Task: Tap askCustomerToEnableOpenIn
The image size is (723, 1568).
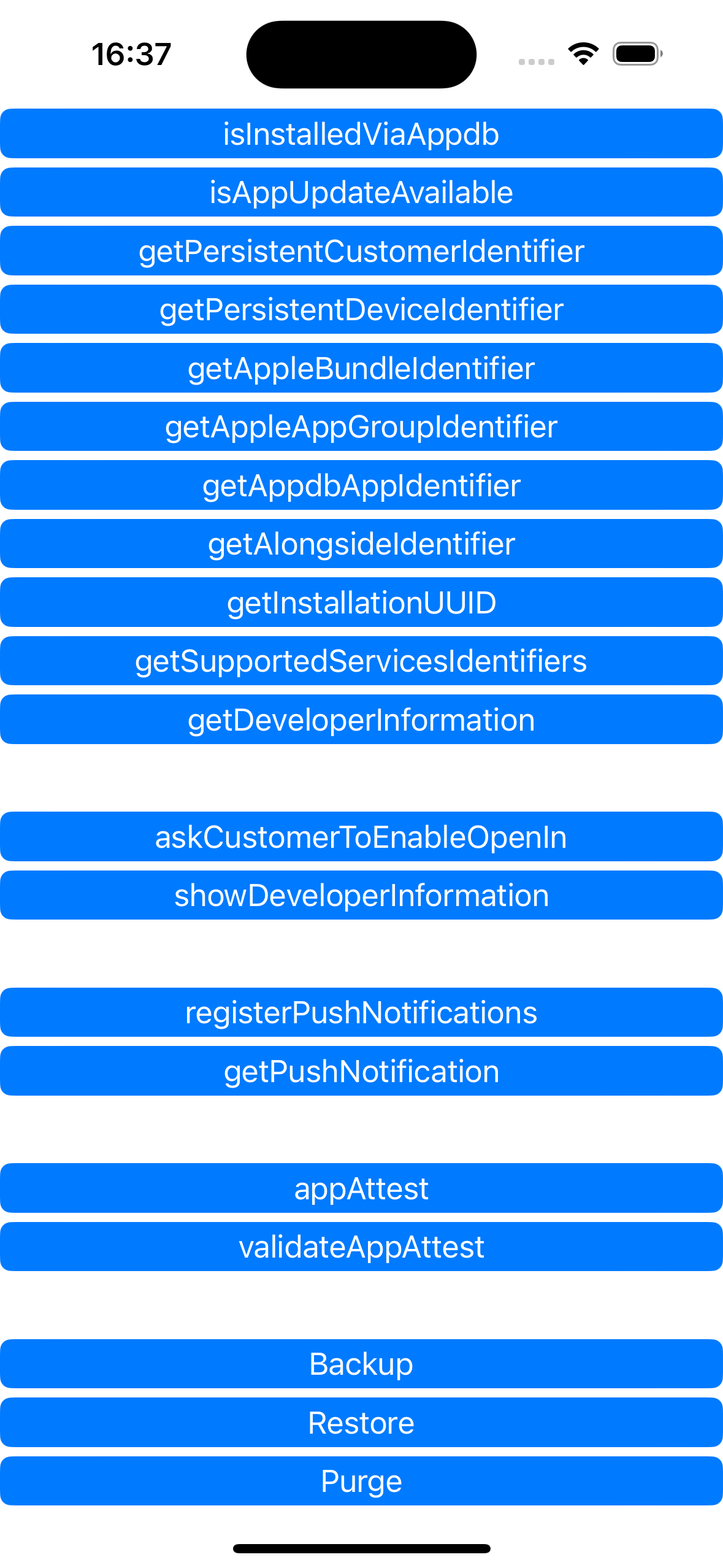Action: (361, 837)
